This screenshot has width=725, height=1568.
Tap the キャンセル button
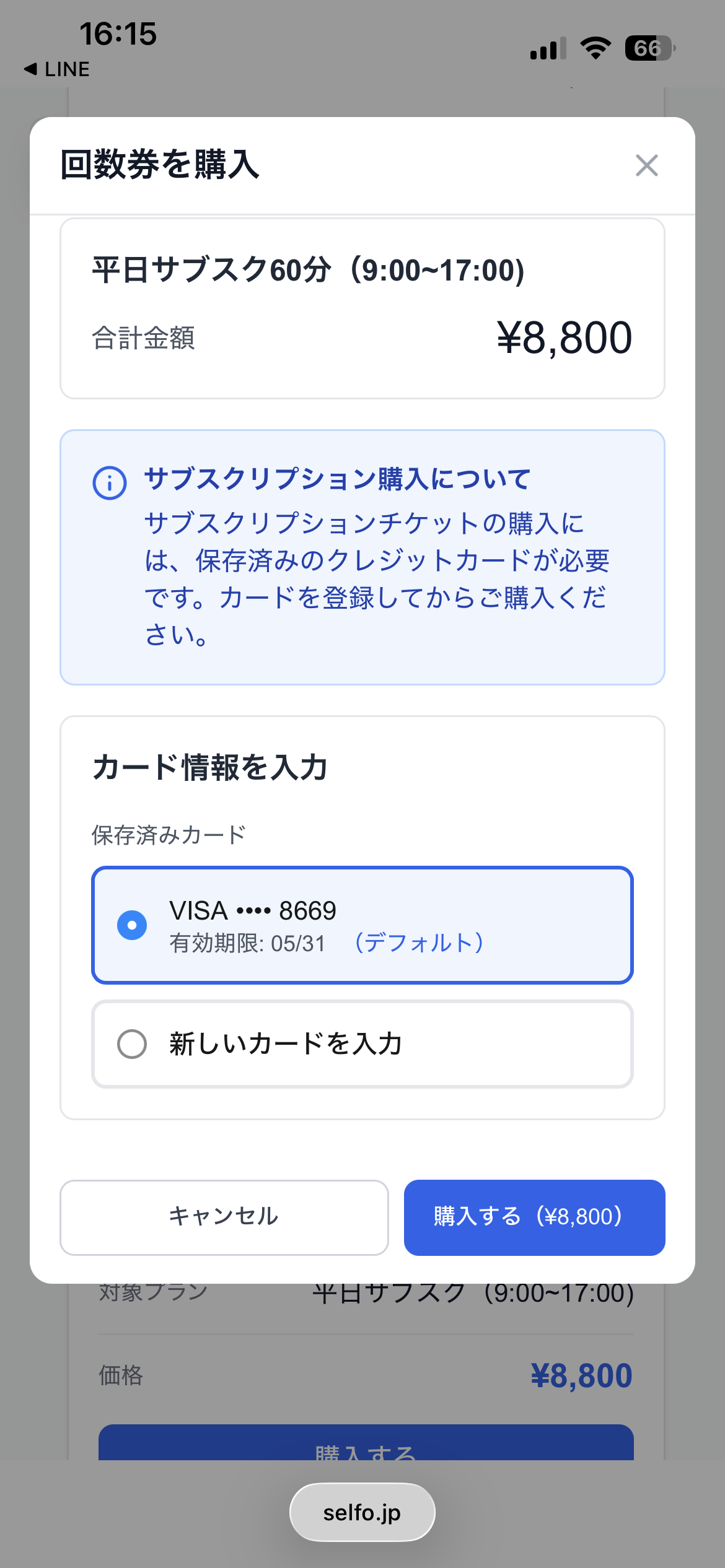tap(224, 1217)
